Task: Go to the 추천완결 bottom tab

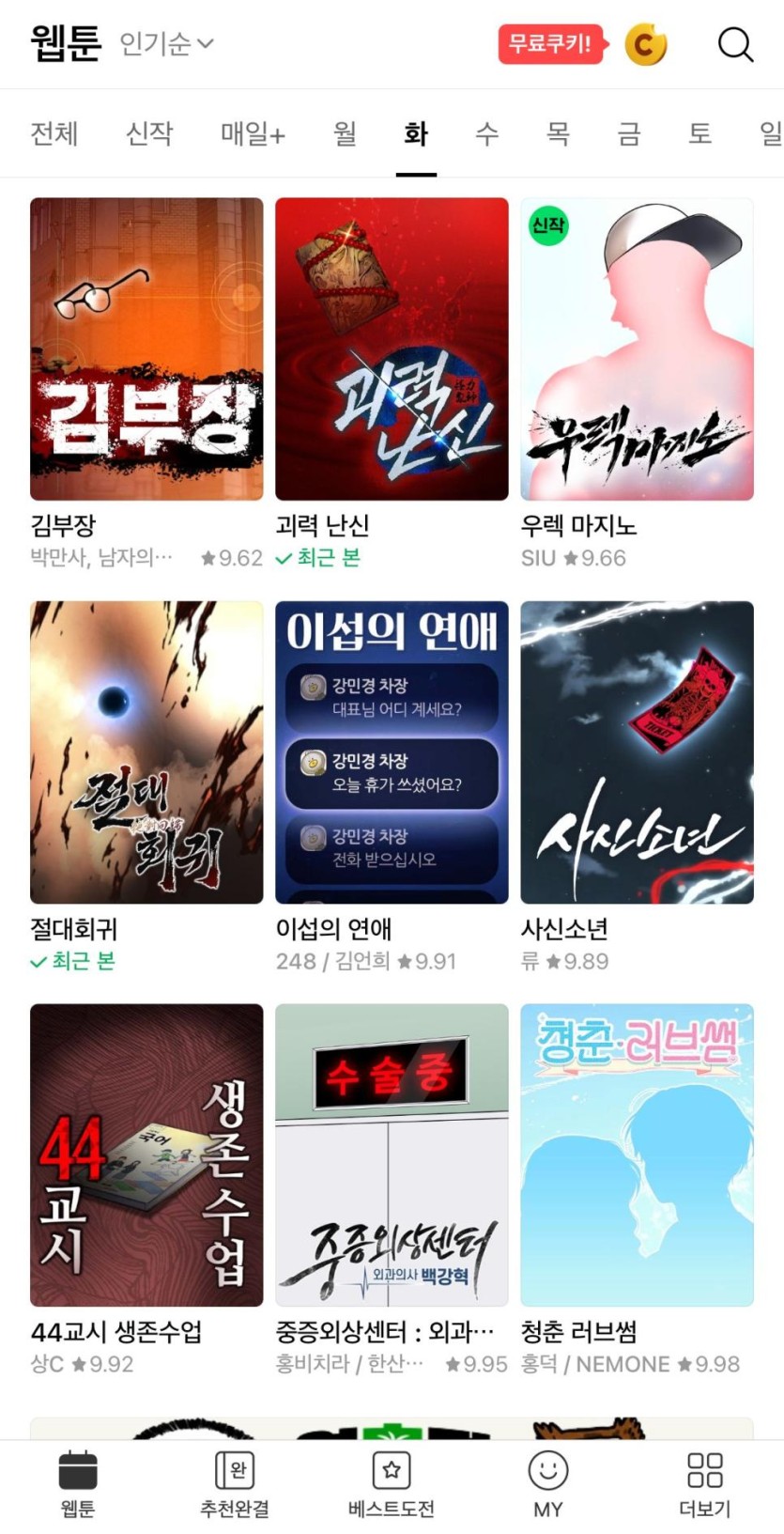Action: coord(235,1484)
